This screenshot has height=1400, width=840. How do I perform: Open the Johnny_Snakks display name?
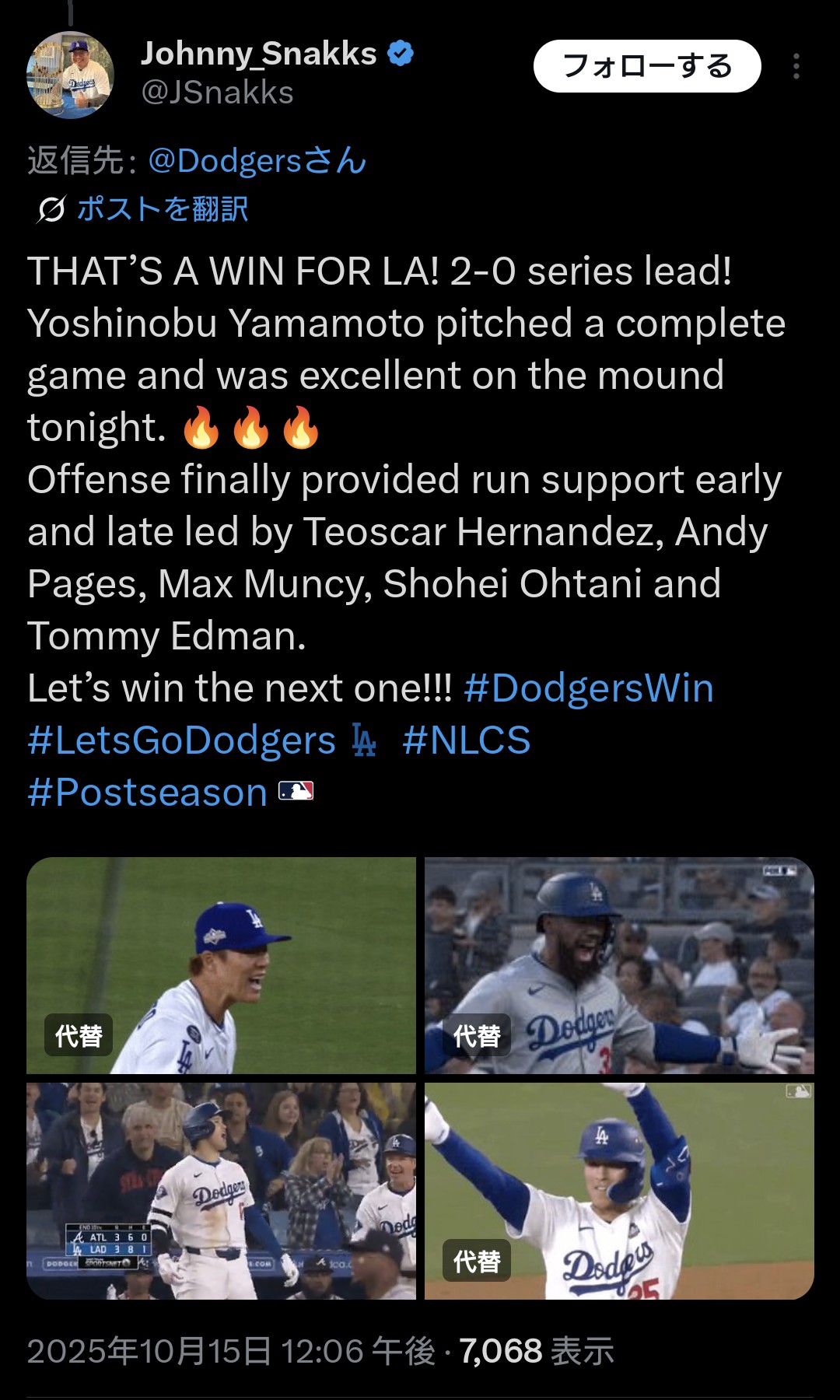[258, 54]
